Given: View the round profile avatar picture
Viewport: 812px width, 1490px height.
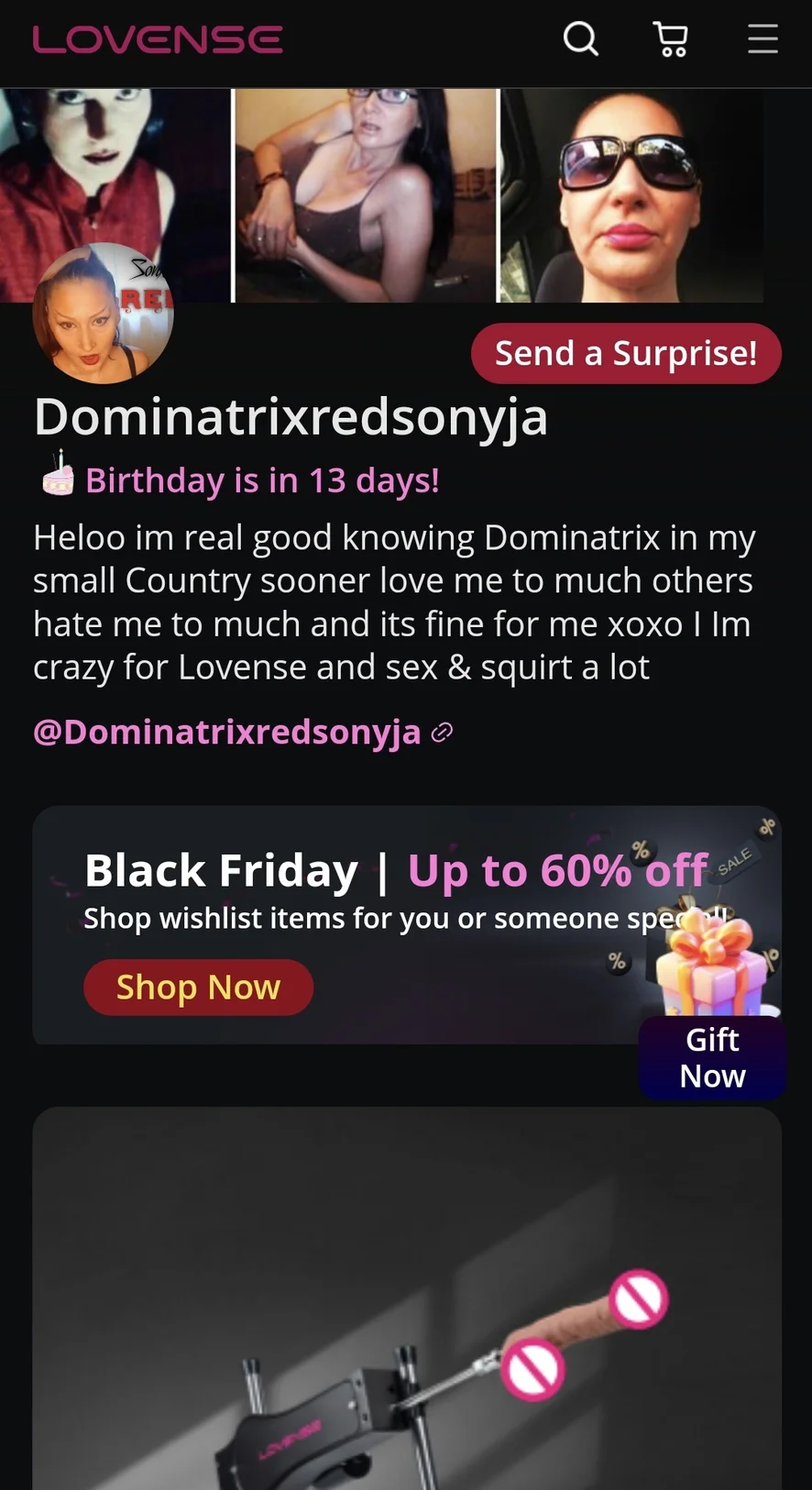Looking at the screenshot, I should point(103,314).
